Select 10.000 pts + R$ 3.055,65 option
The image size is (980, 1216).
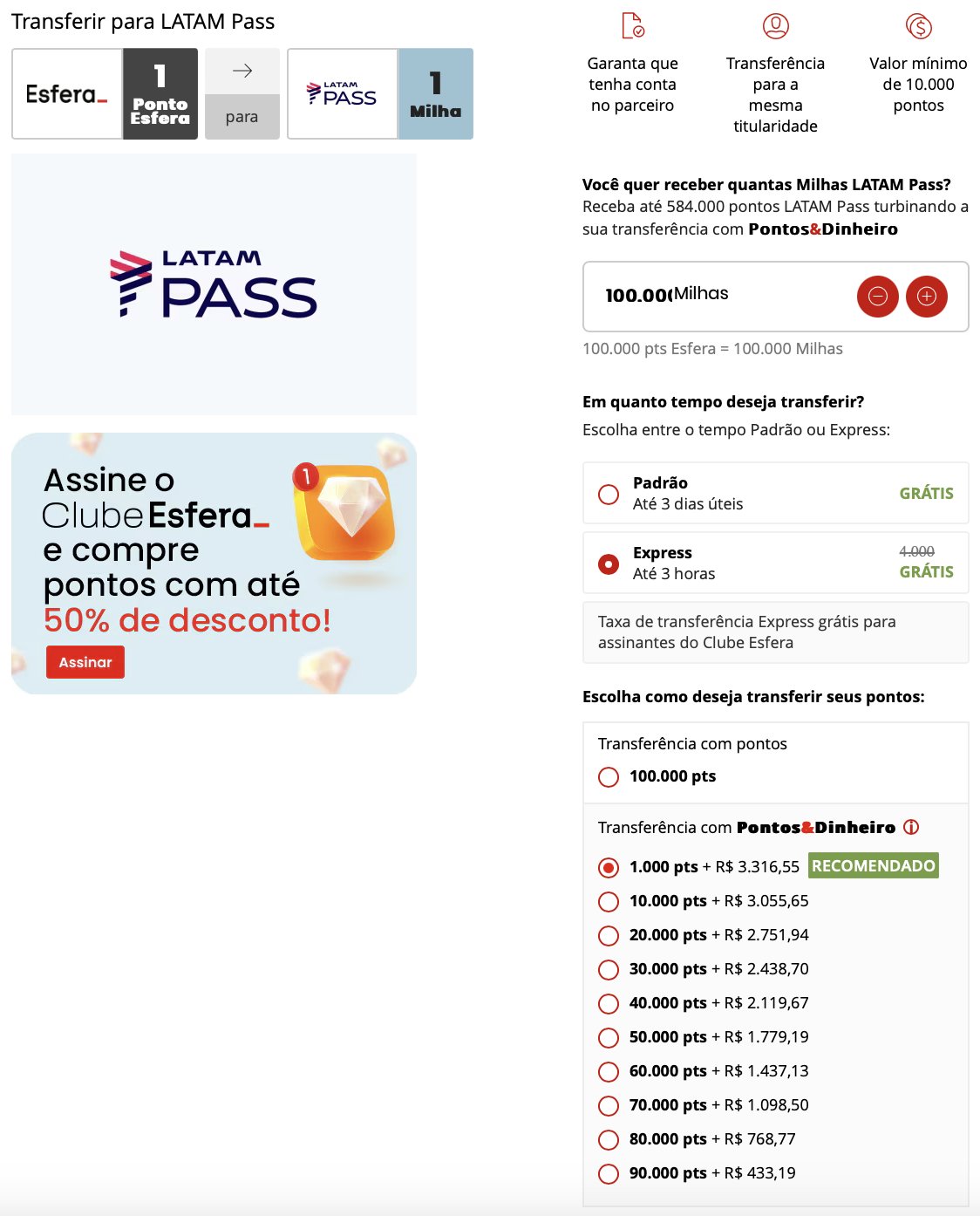tap(609, 901)
